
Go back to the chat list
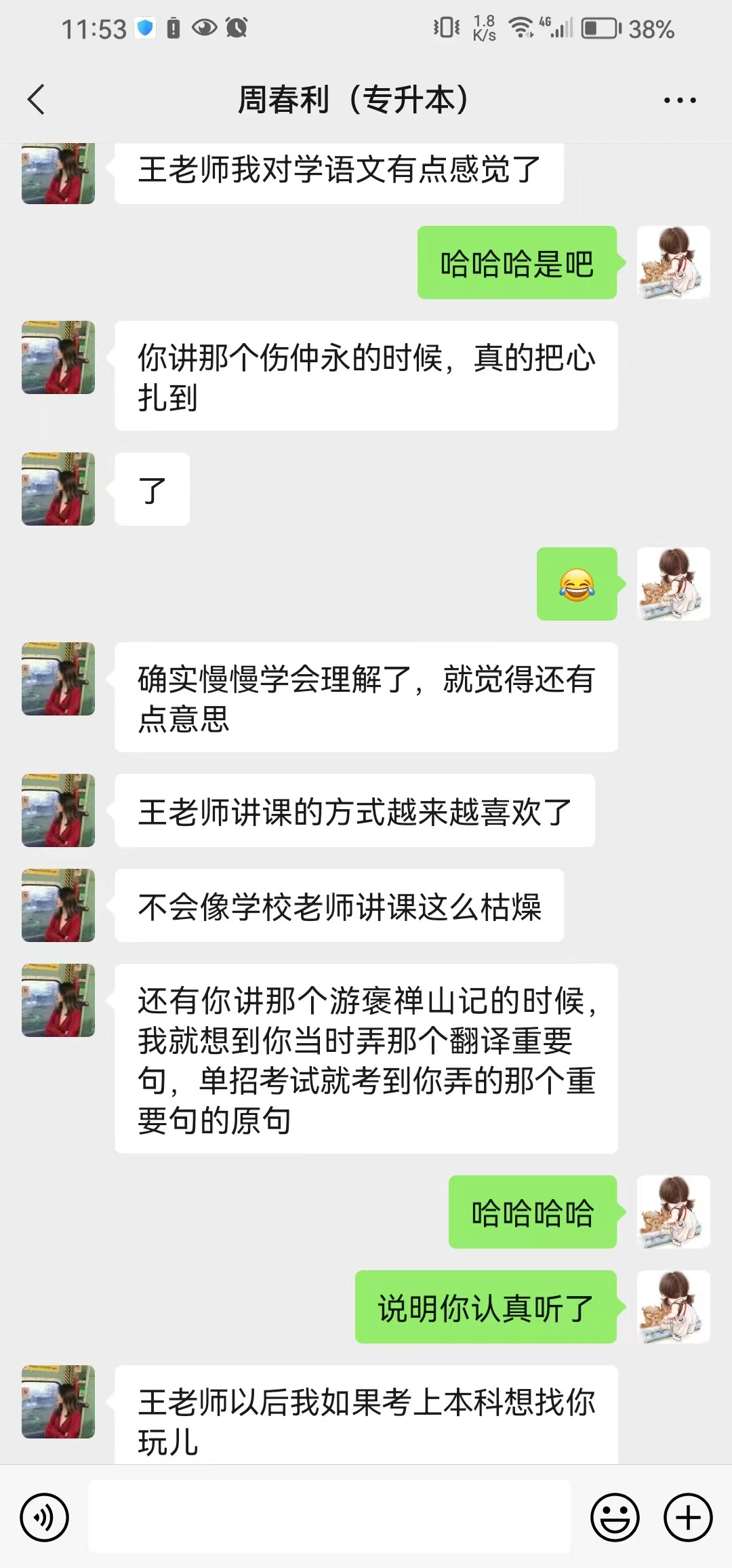pos(37,100)
